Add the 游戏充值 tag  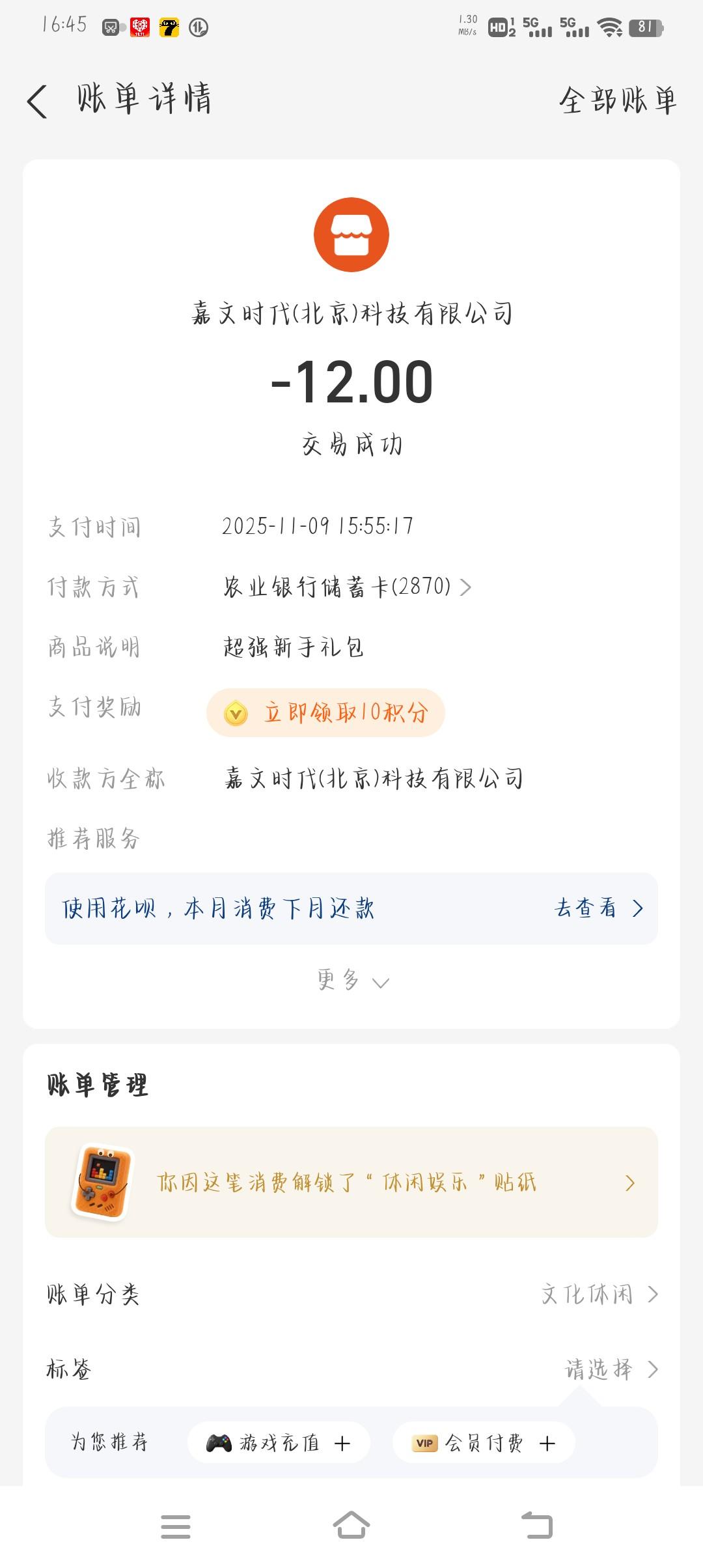(x=279, y=1442)
